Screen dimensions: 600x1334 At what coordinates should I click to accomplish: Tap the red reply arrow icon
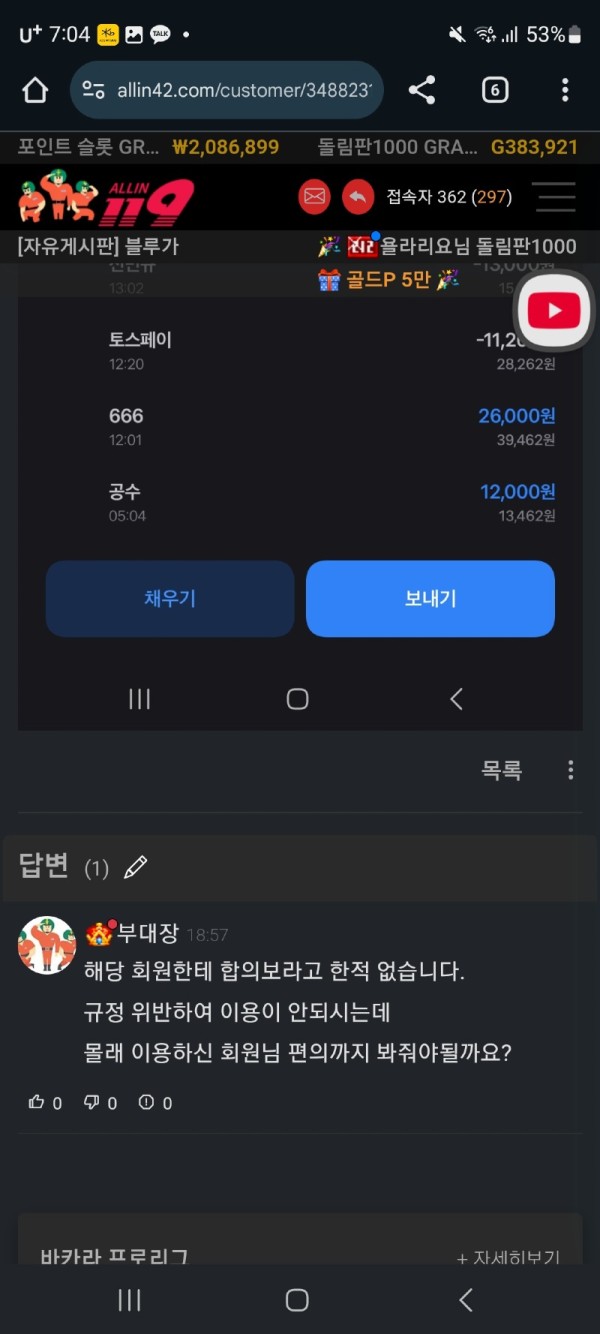pos(358,197)
